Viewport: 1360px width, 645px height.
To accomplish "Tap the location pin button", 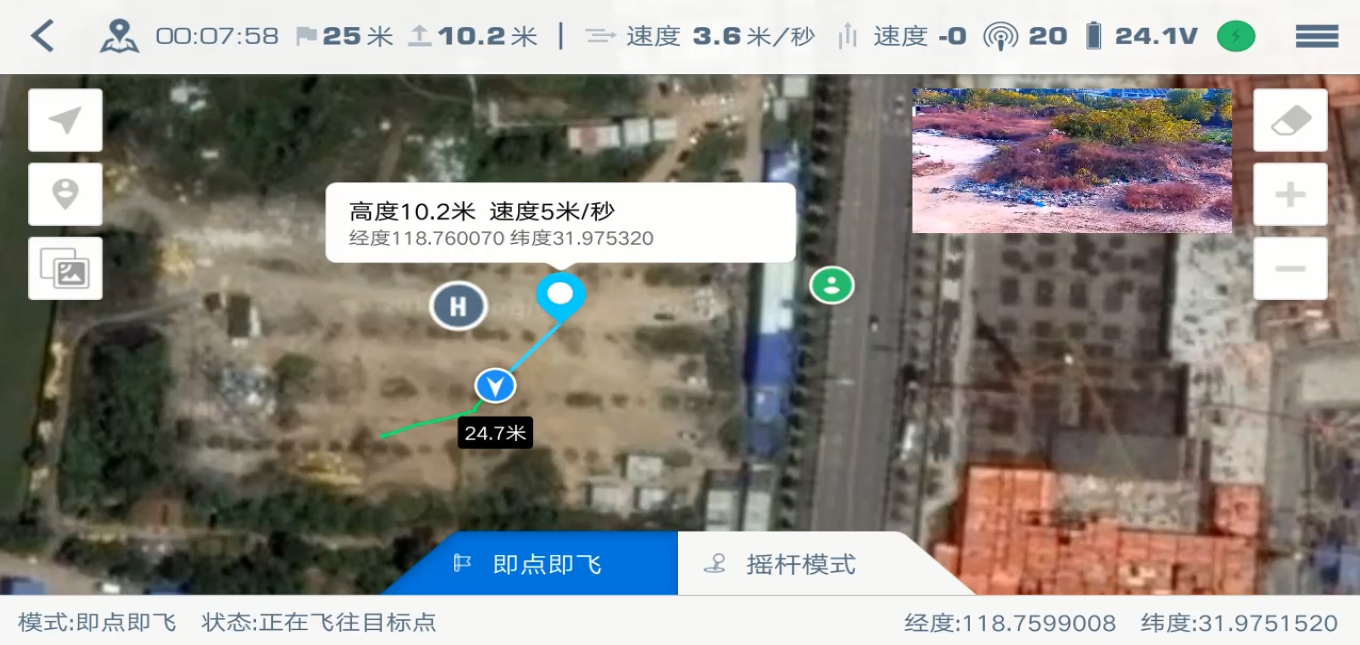I will [x=65, y=194].
